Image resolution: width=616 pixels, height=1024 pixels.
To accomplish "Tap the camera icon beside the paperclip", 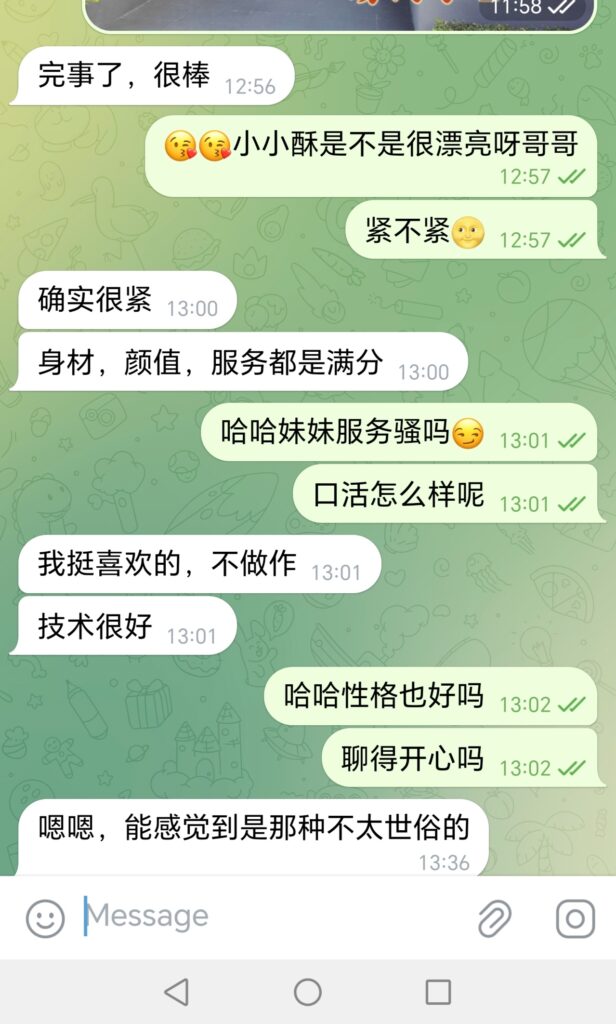I will click(x=575, y=918).
